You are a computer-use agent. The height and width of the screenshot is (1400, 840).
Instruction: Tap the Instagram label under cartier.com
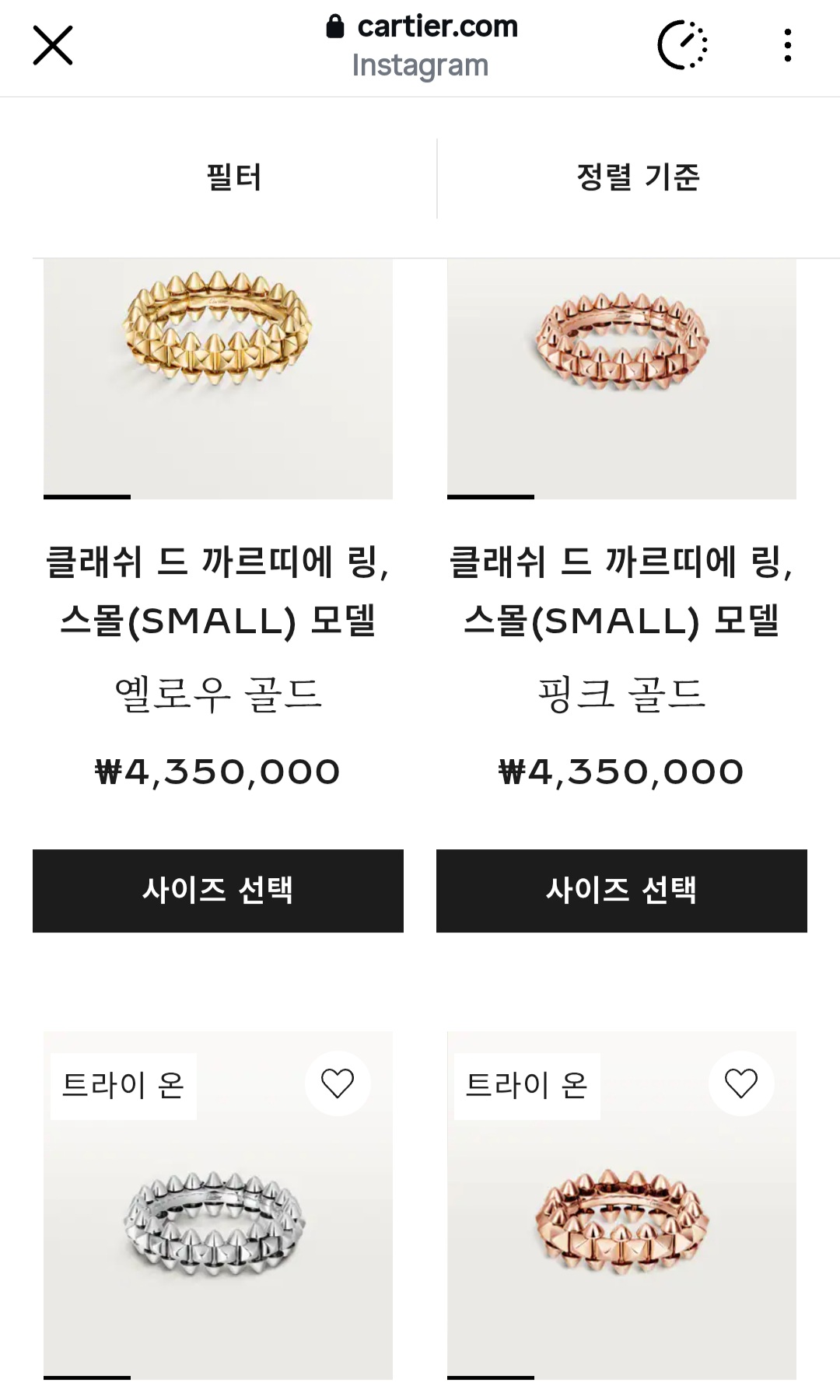click(x=420, y=65)
